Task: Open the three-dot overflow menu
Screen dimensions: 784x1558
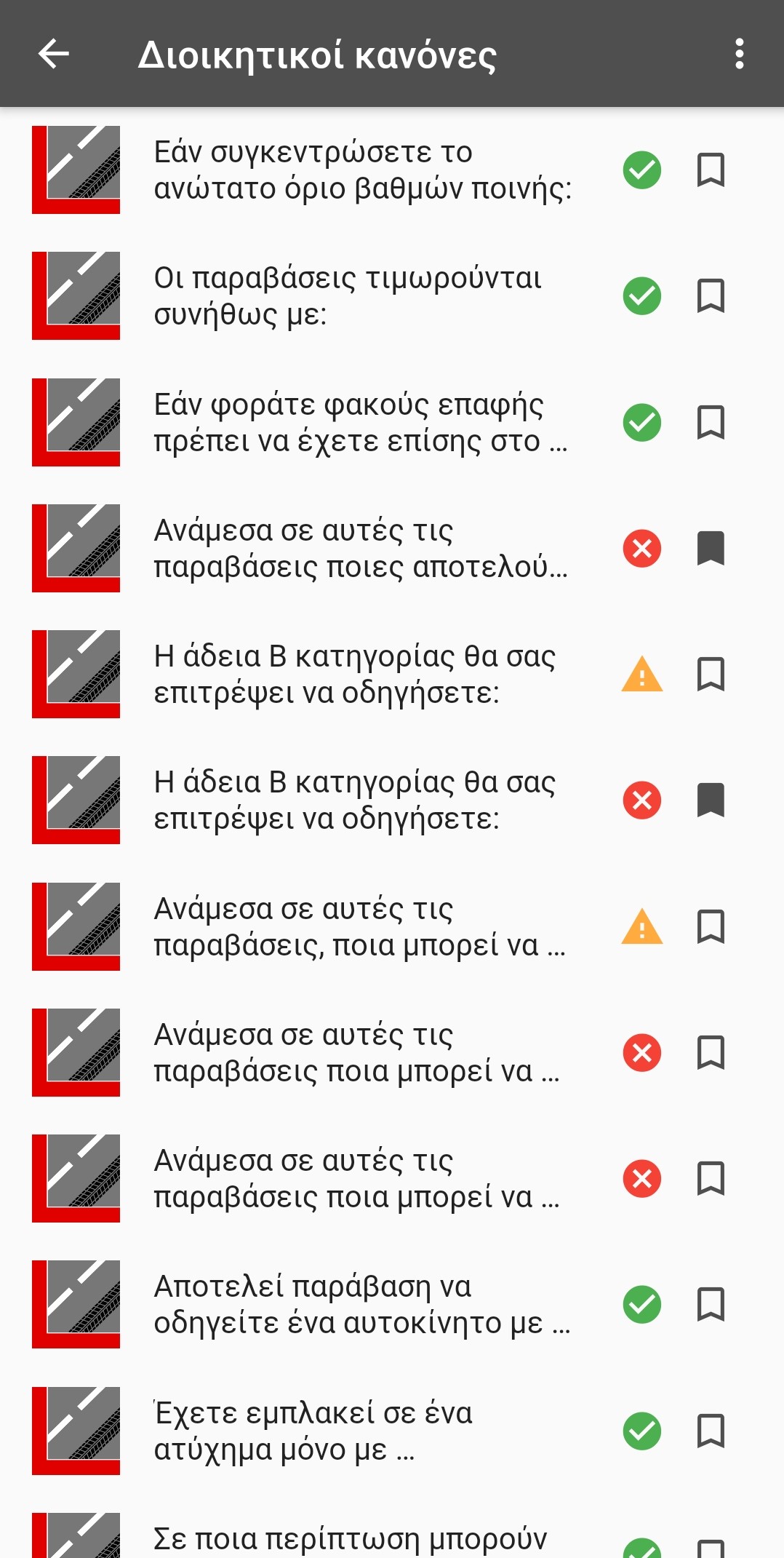Action: point(740,54)
